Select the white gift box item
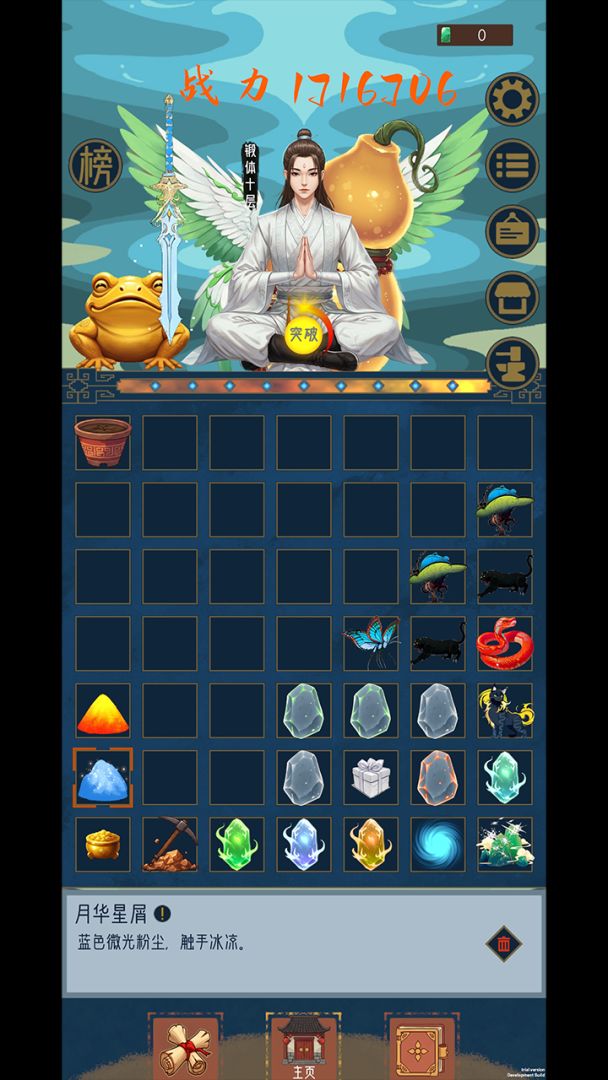This screenshot has height=1080, width=608. (x=370, y=778)
